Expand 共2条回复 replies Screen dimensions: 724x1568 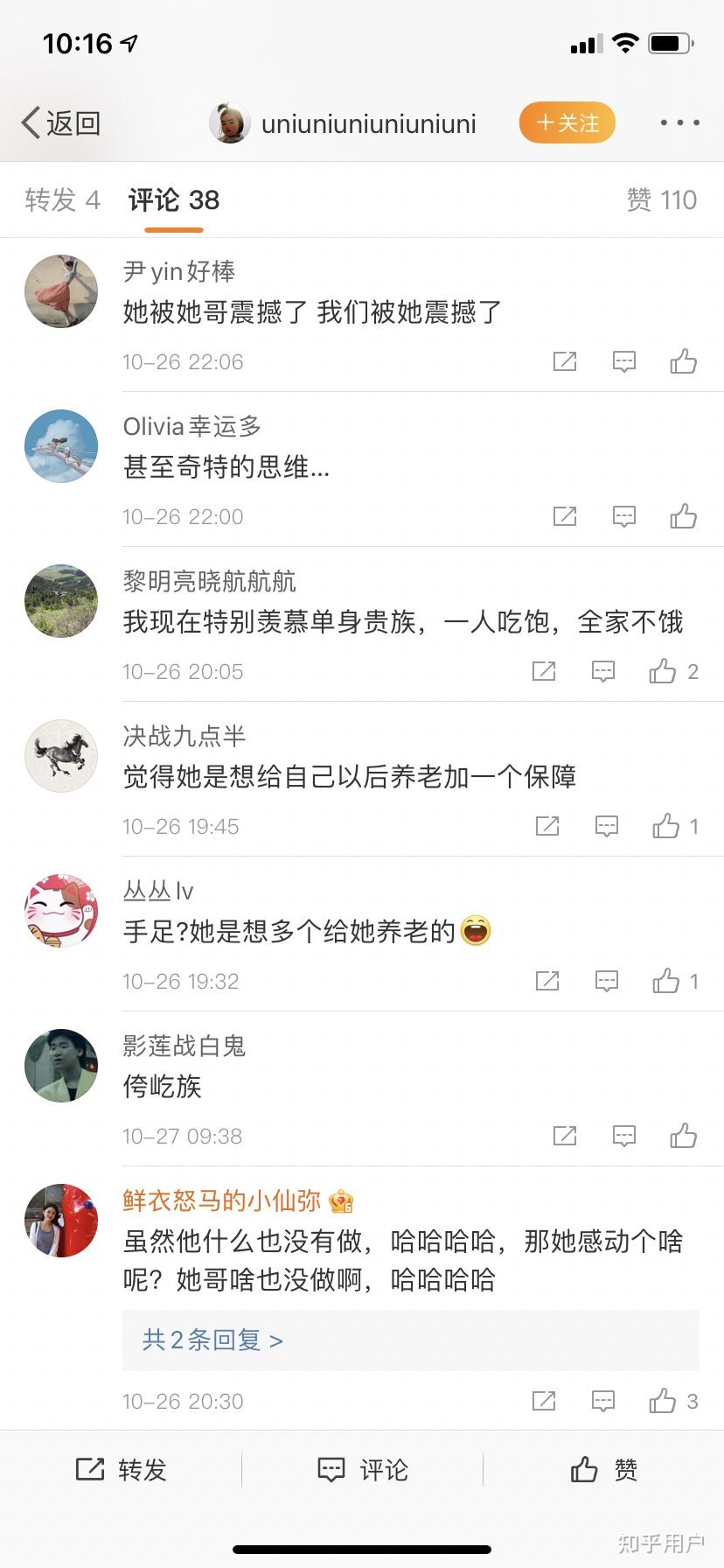pyautogui.click(x=212, y=1340)
